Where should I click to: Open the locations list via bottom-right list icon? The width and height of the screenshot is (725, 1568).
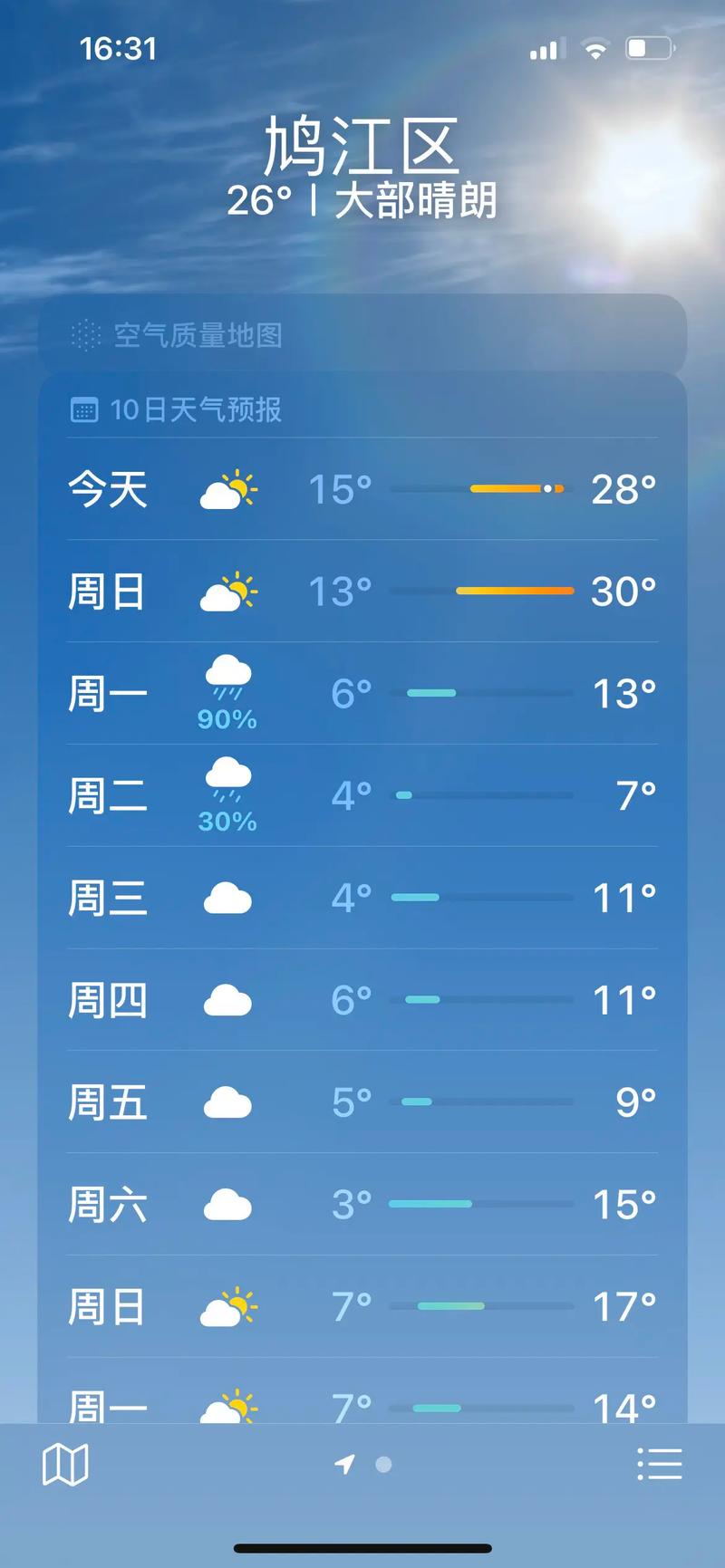(x=661, y=1464)
